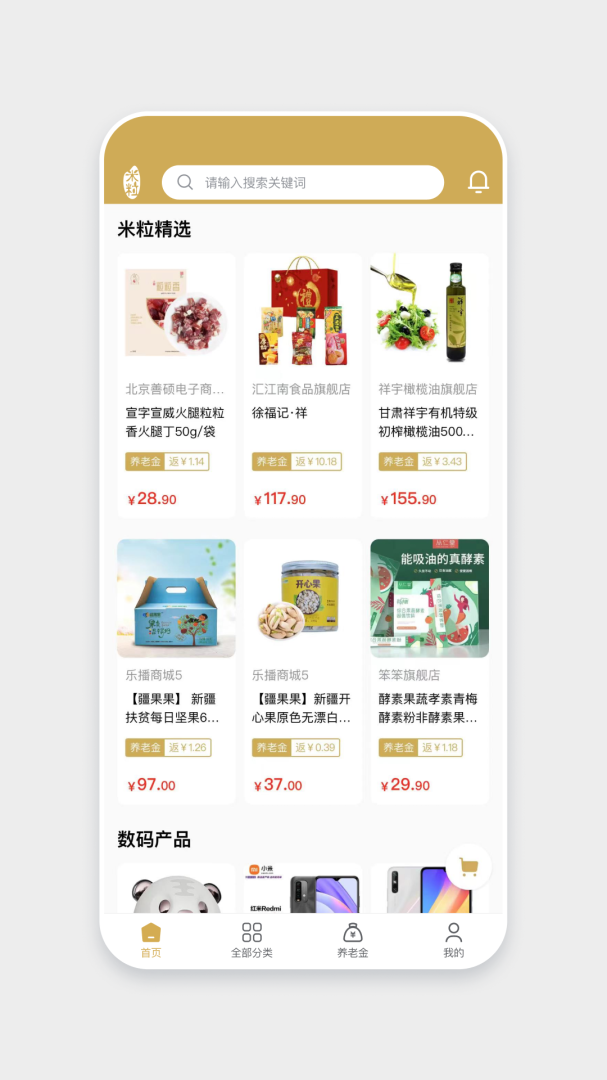
Task: Open the 徐福记·祥 gift box product
Action: [302, 385]
